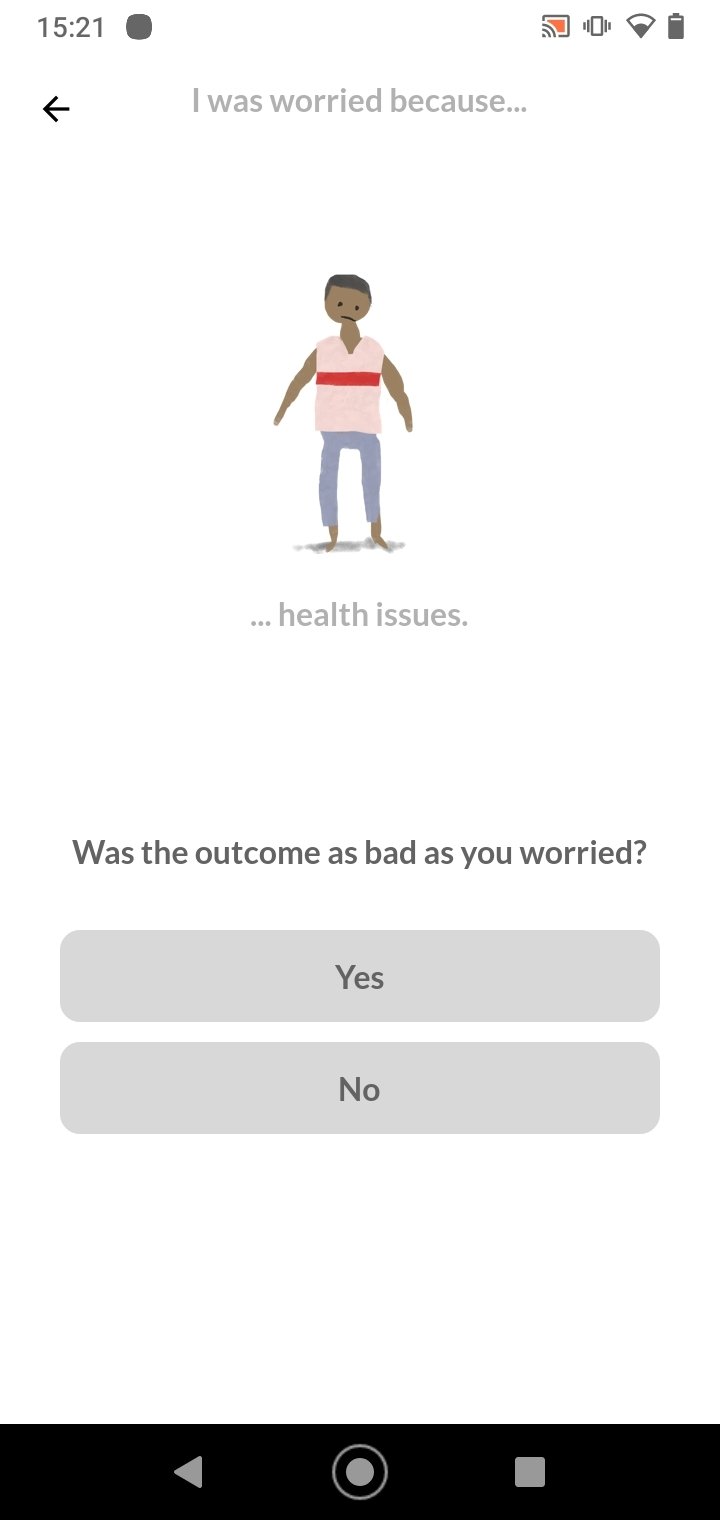Choose No for the outcome question
This screenshot has width=720, height=1520.
360,1088
